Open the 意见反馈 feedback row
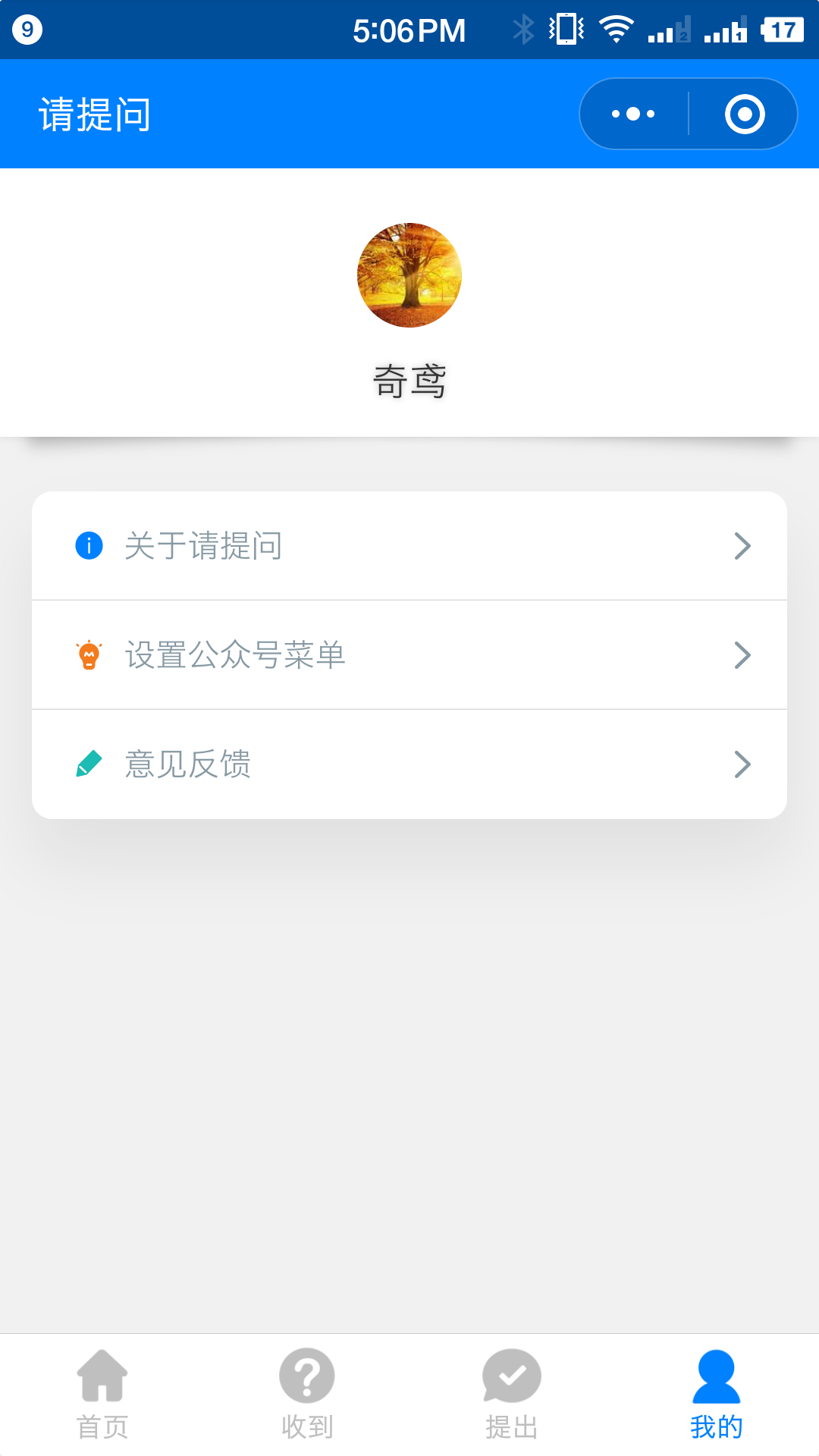 (x=409, y=764)
